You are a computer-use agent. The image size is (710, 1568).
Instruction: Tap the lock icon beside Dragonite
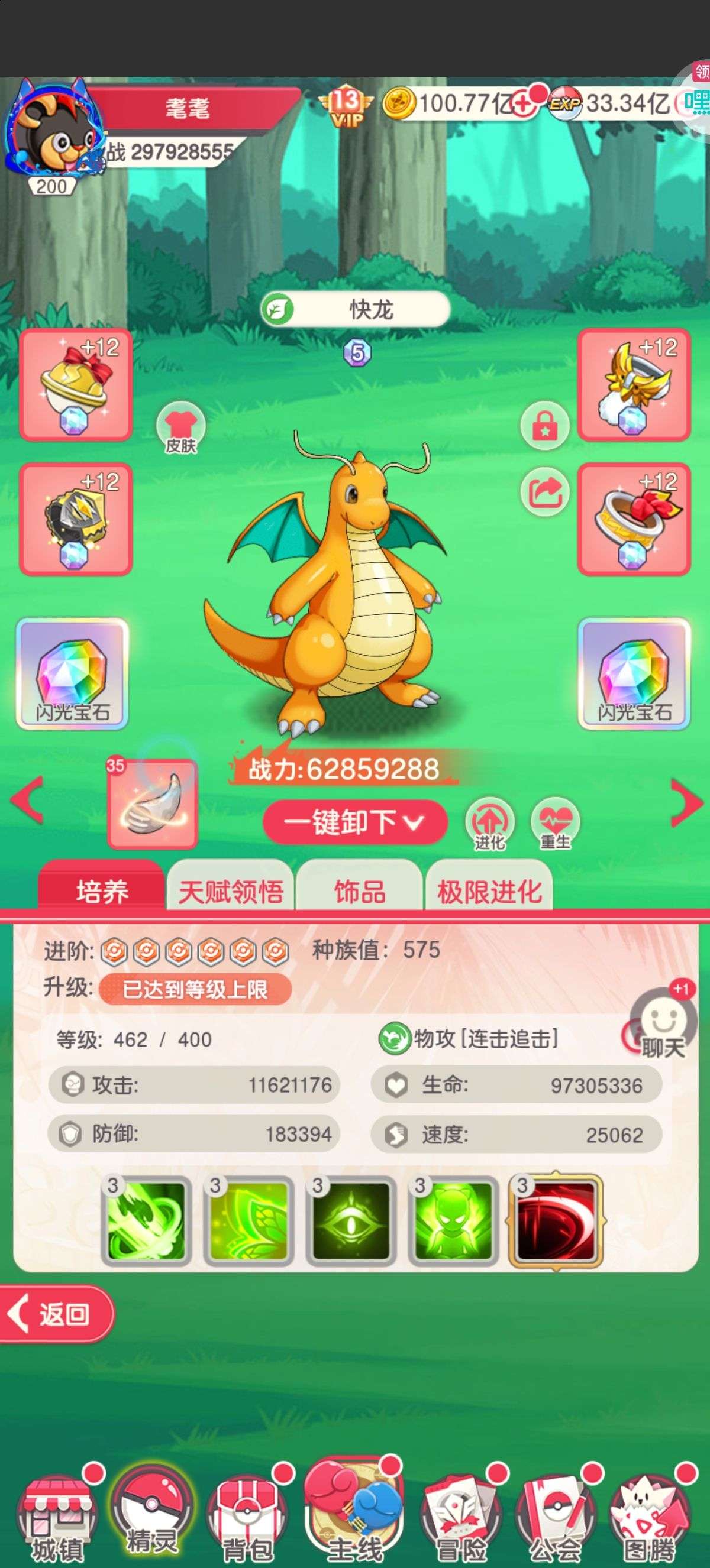click(x=544, y=426)
